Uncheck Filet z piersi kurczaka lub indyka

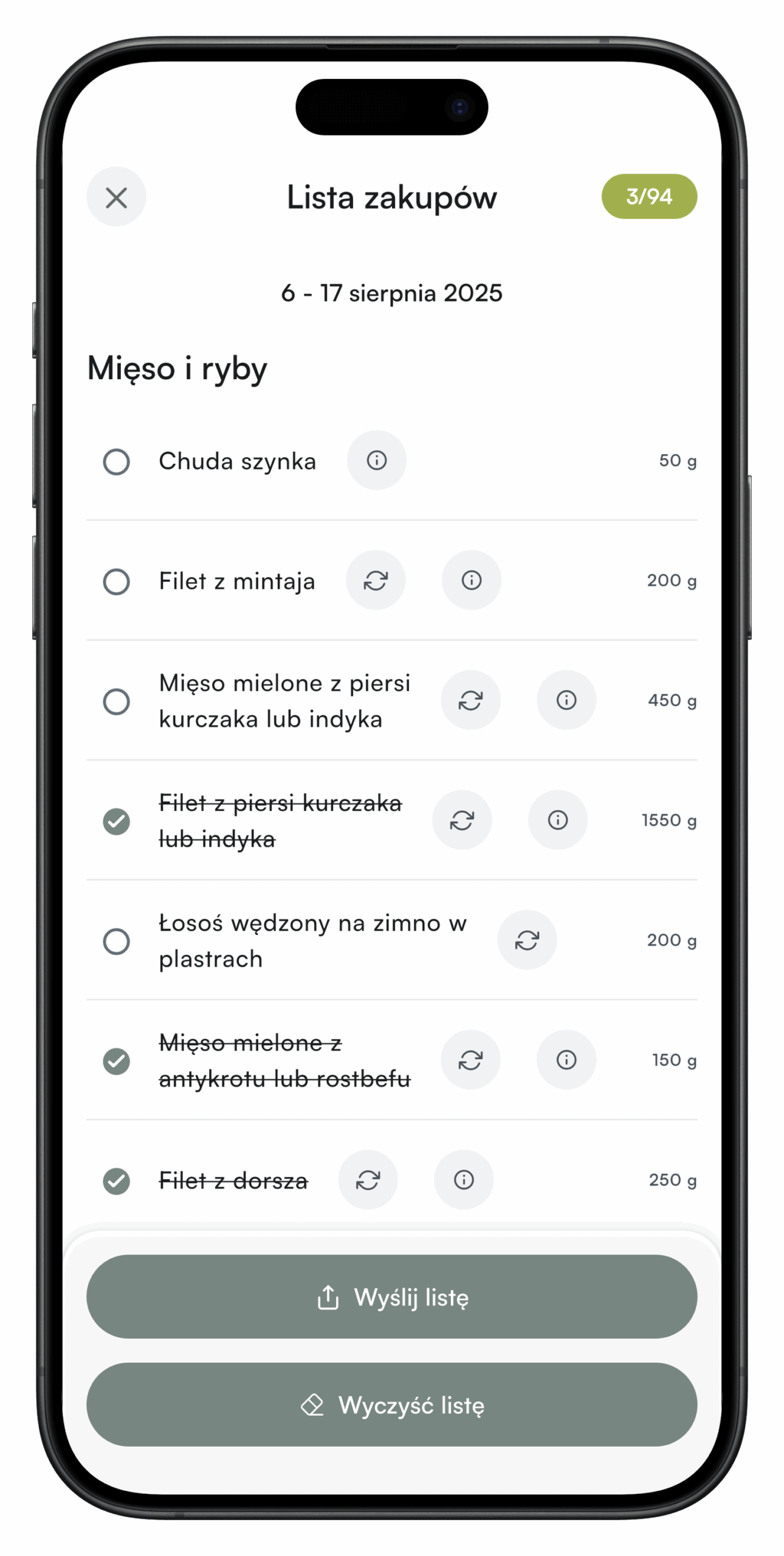pyautogui.click(x=116, y=821)
